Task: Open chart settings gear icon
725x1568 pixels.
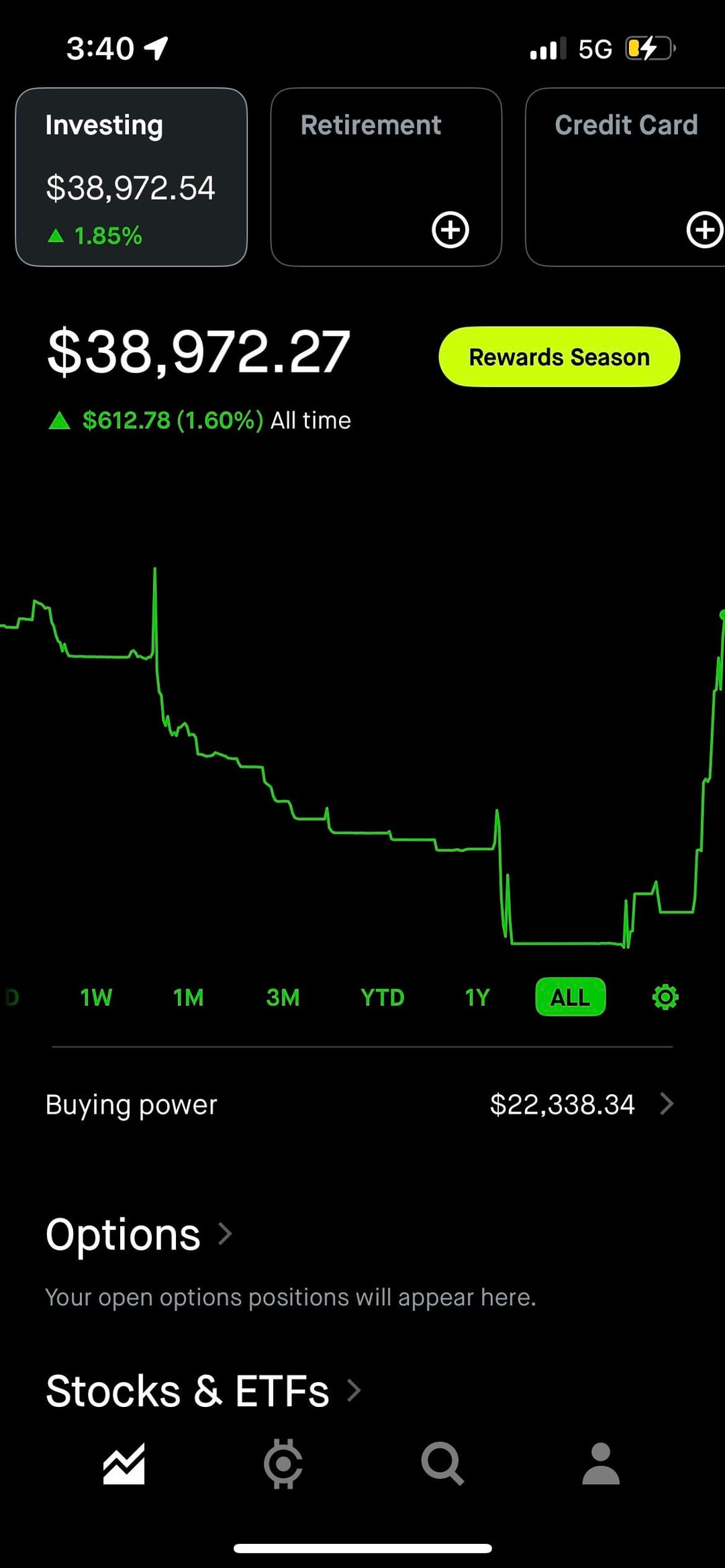Action: (665, 998)
